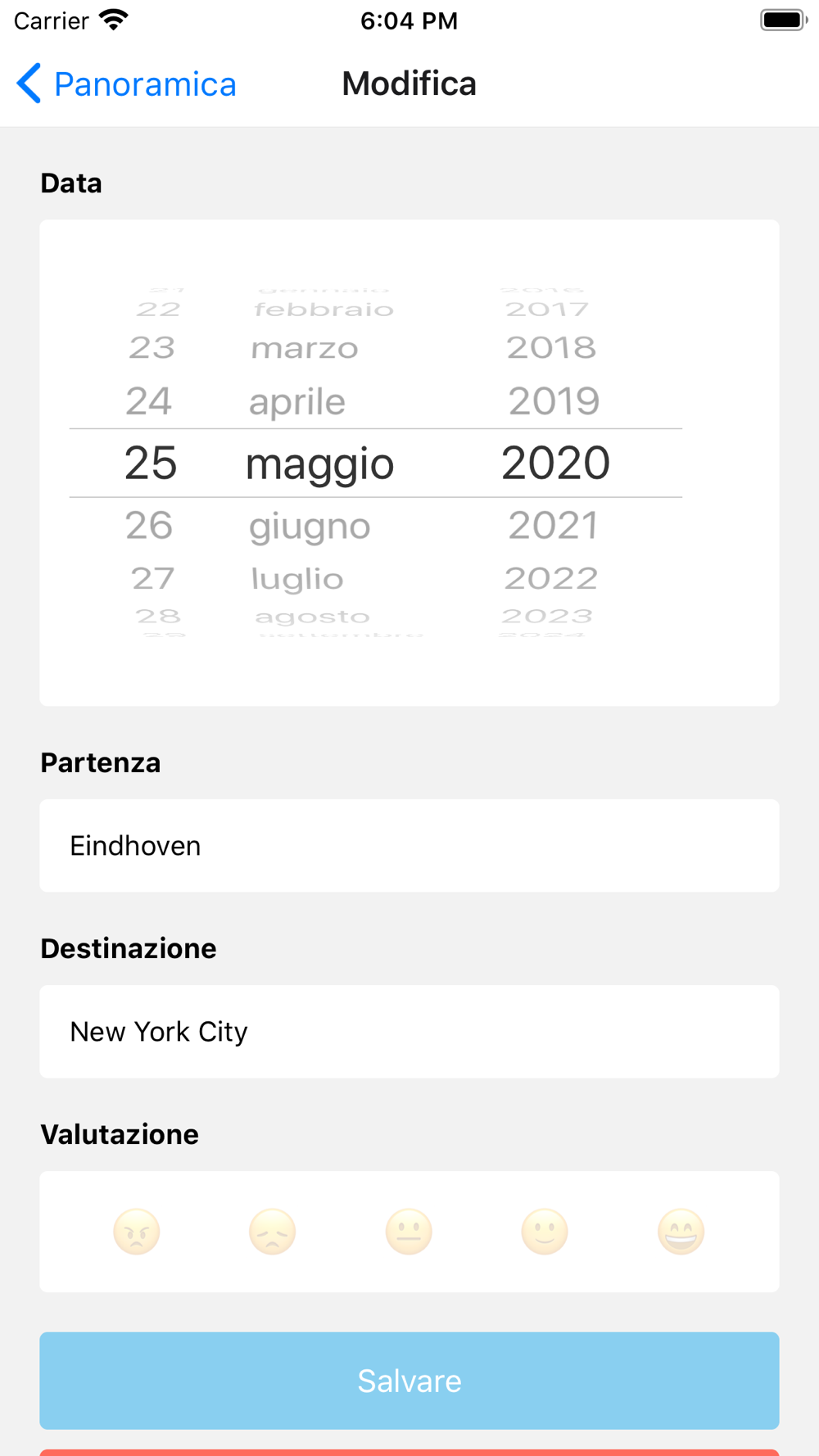Edit the Partenza field with Eindhoven
The height and width of the screenshot is (1456, 819).
coord(409,846)
